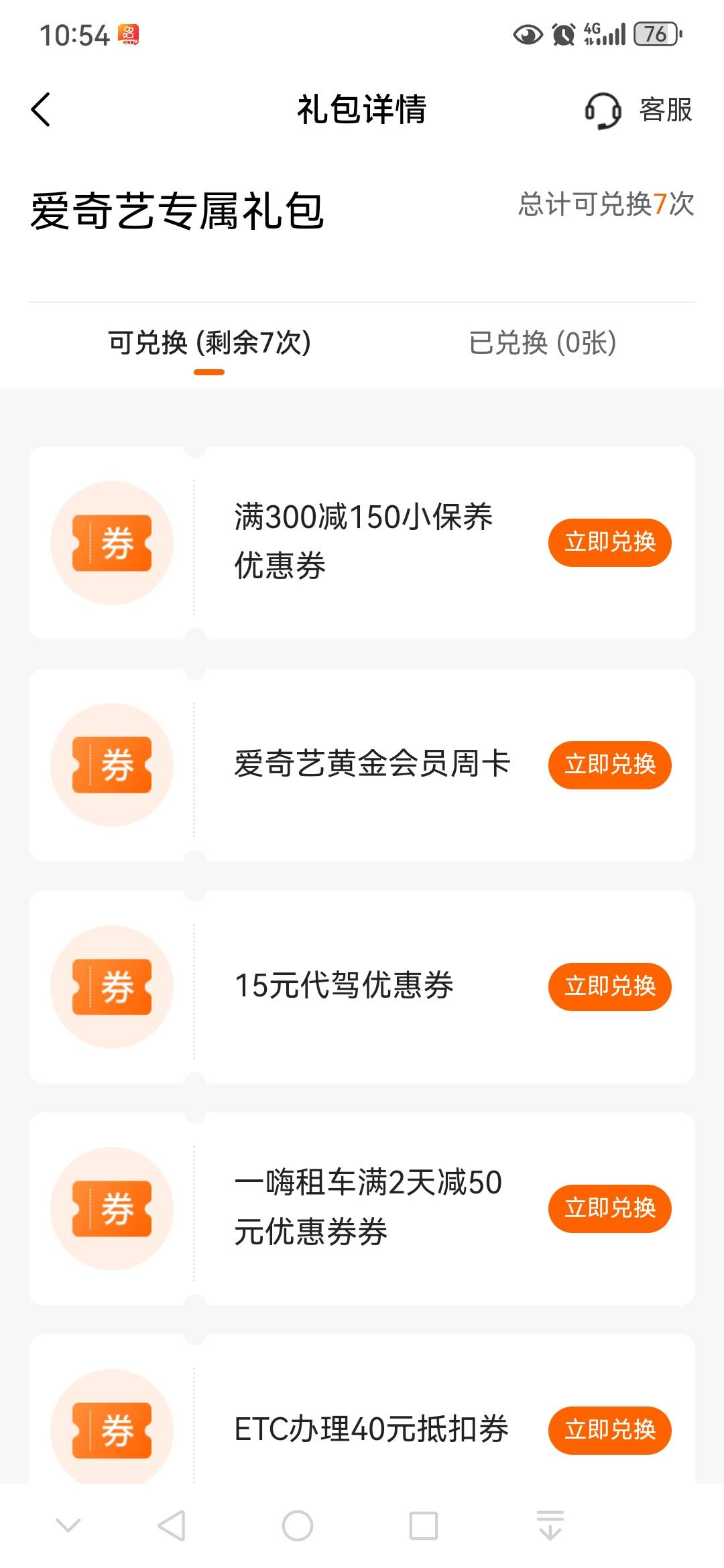724x1568 pixels.
Task: Tap the system home button
Action: 298,1526
